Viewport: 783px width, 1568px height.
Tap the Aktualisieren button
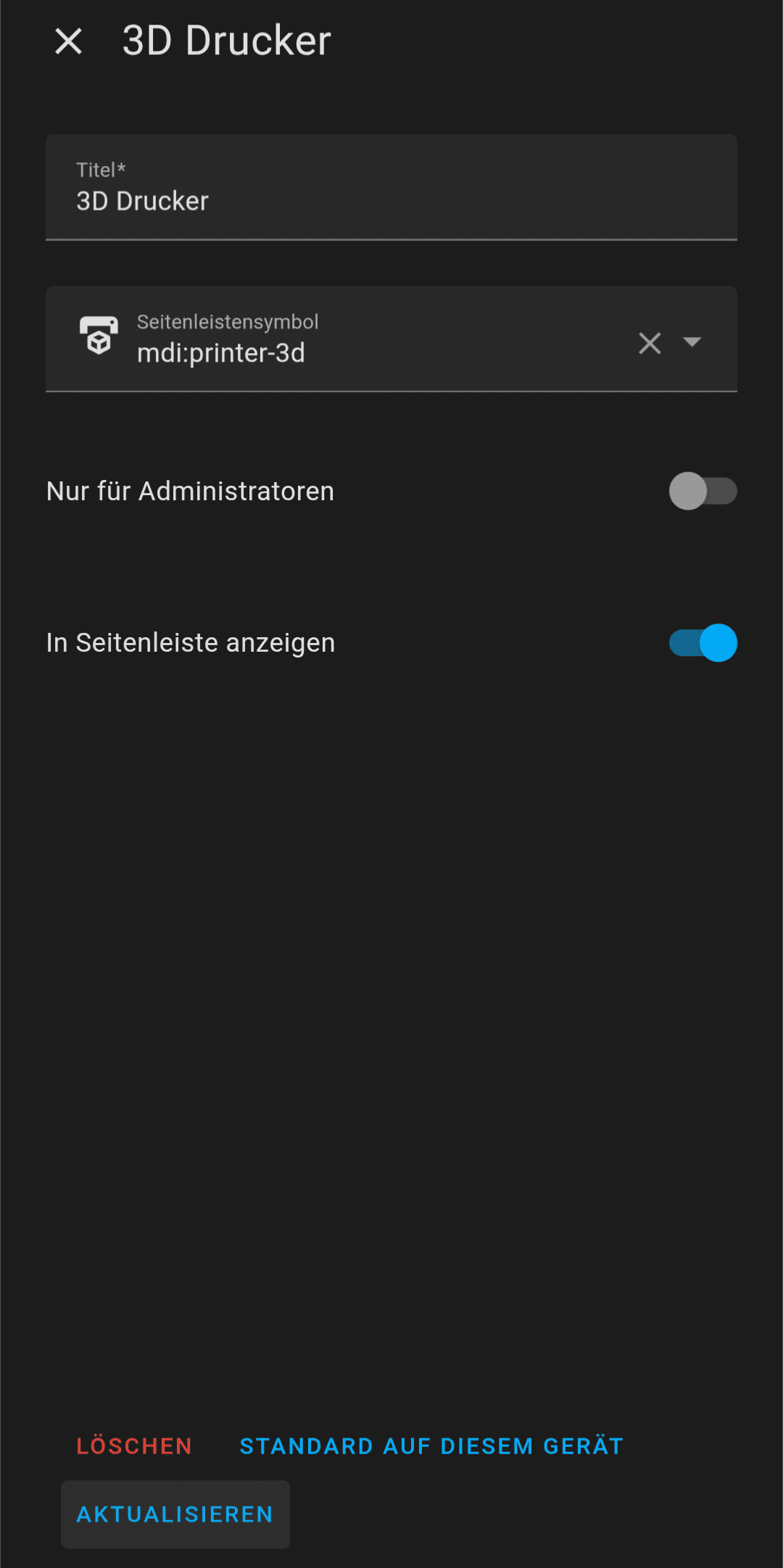175,1514
